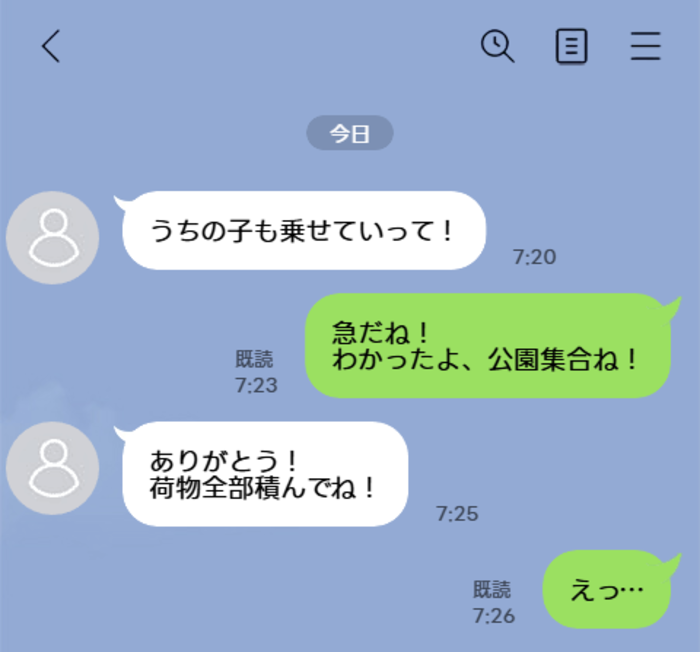Open the chat notes icon
Image resolution: width=700 pixels, height=652 pixels.
[x=571, y=46]
